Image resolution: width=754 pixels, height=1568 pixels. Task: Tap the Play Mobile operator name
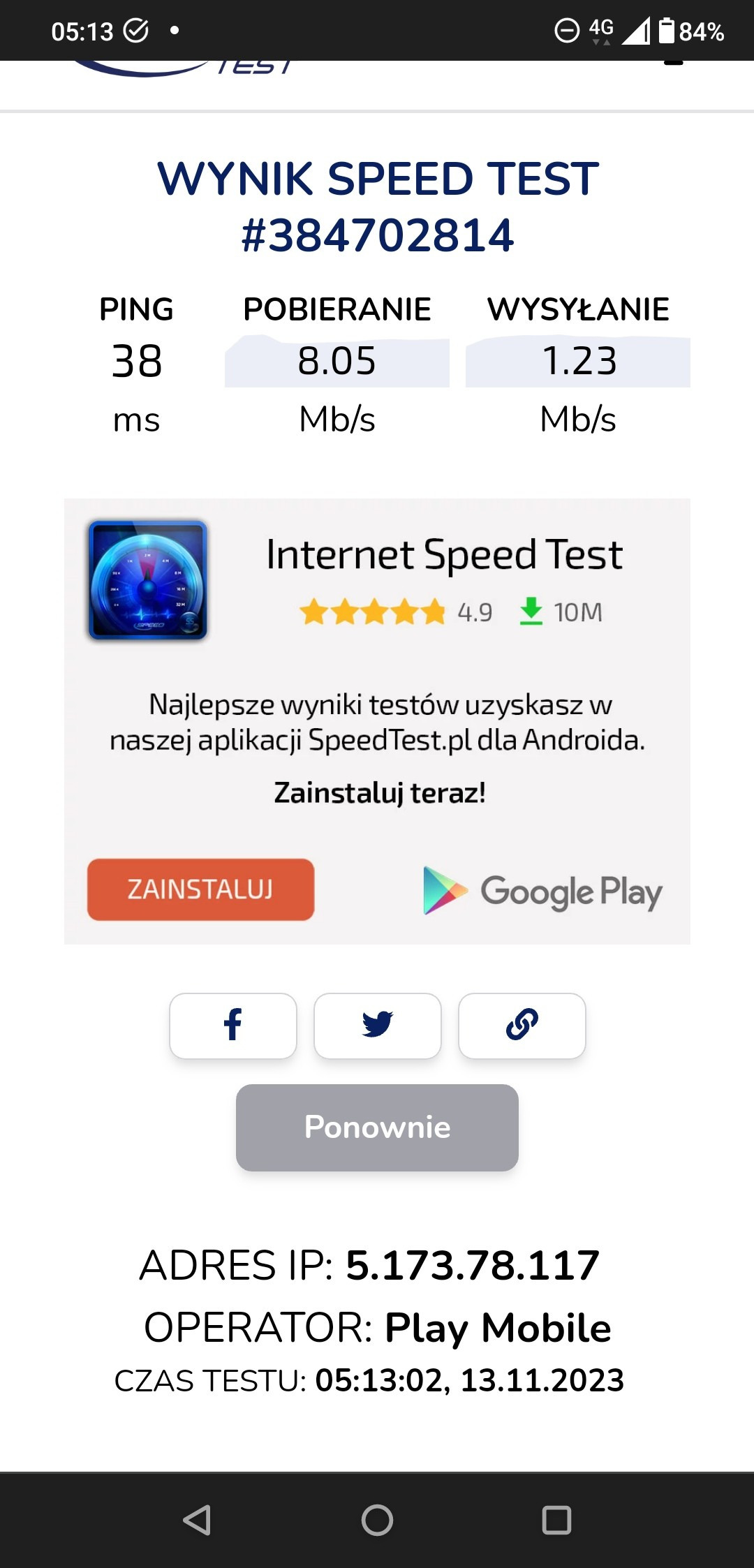[x=498, y=1326]
